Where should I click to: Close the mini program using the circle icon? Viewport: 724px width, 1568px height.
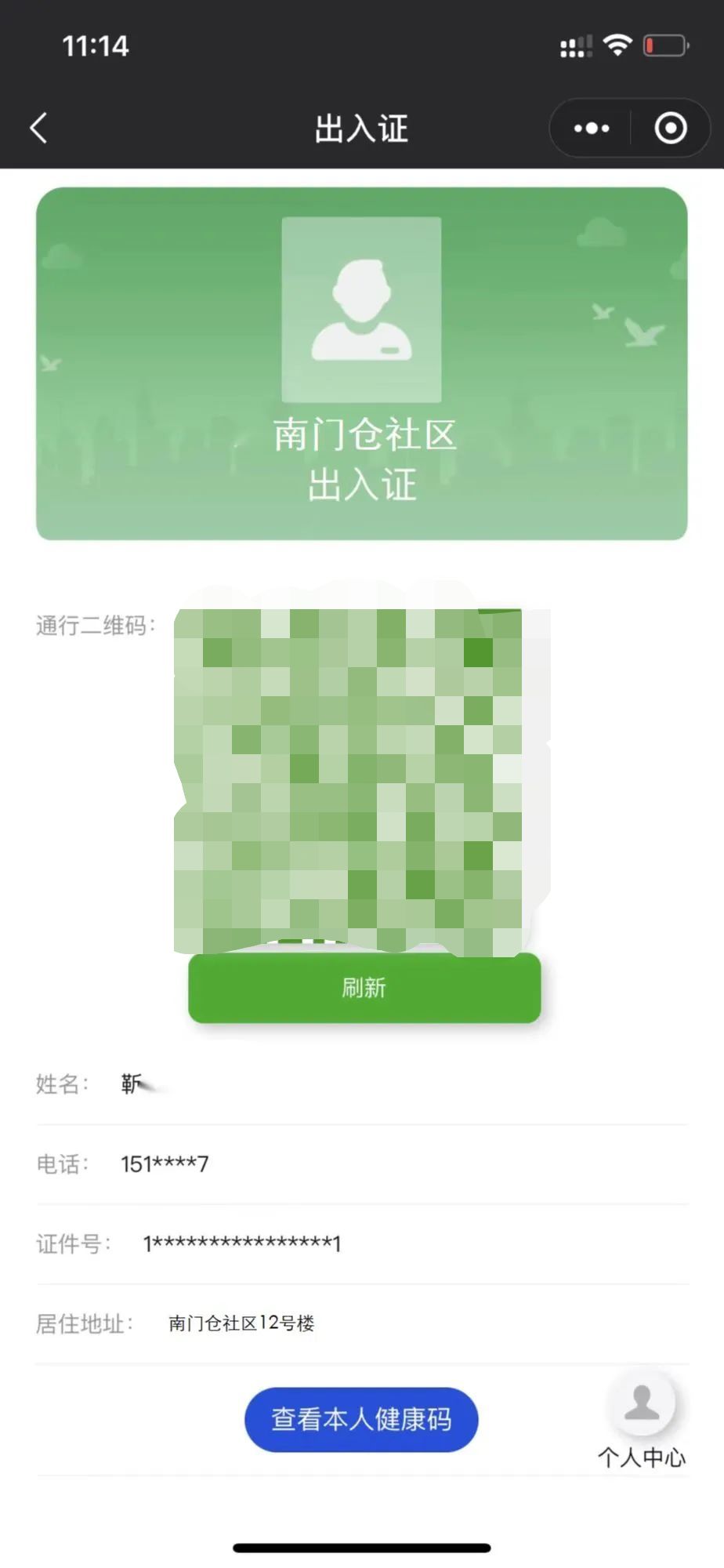pos(671,129)
